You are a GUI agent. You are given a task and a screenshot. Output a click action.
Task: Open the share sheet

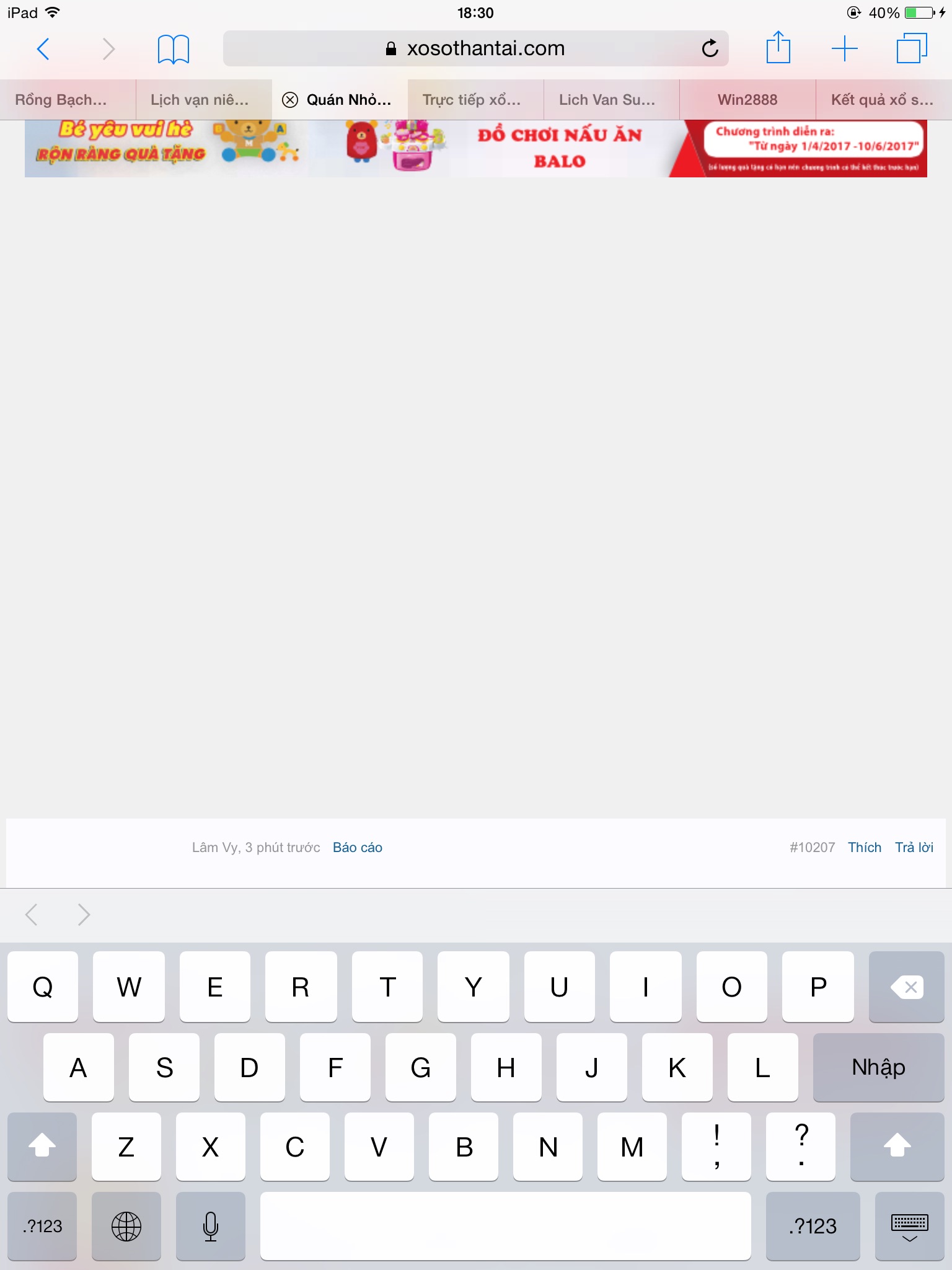click(778, 48)
